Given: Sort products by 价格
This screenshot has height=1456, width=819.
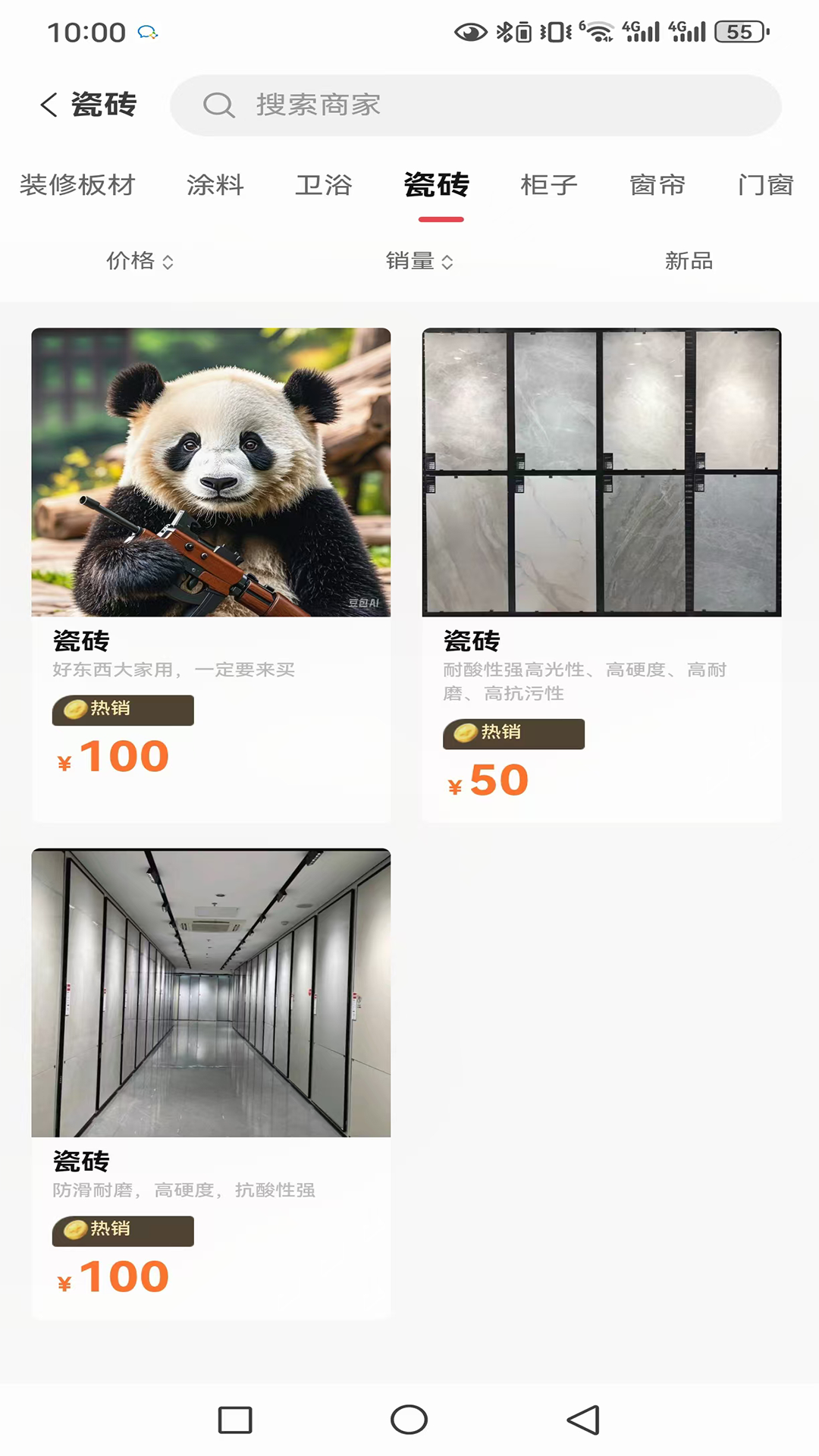Looking at the screenshot, I should tap(140, 261).
